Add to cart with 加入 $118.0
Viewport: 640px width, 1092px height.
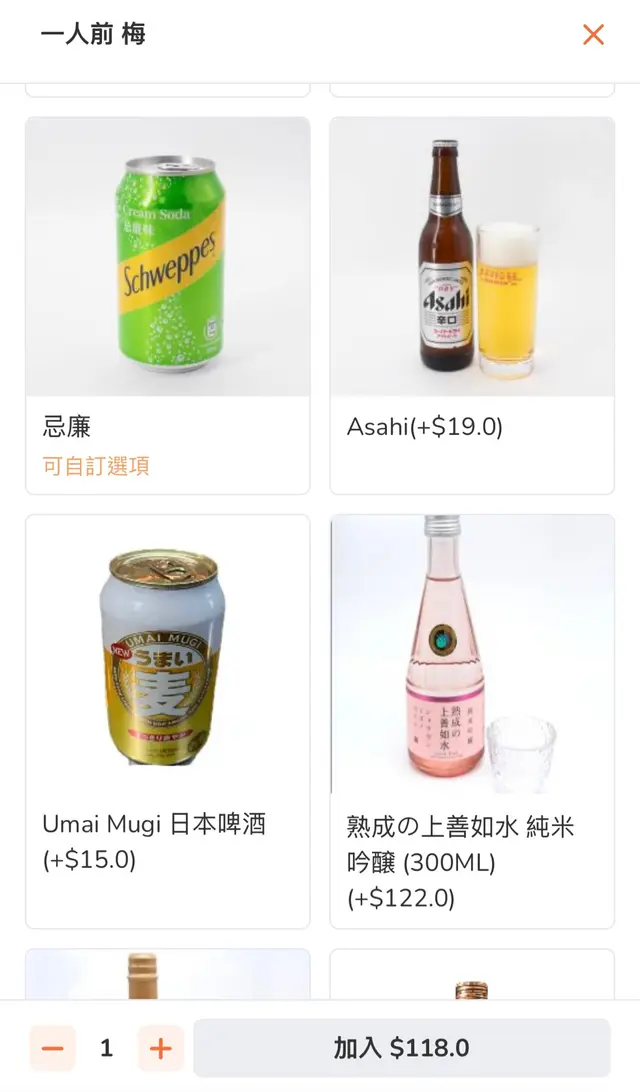coord(401,1048)
